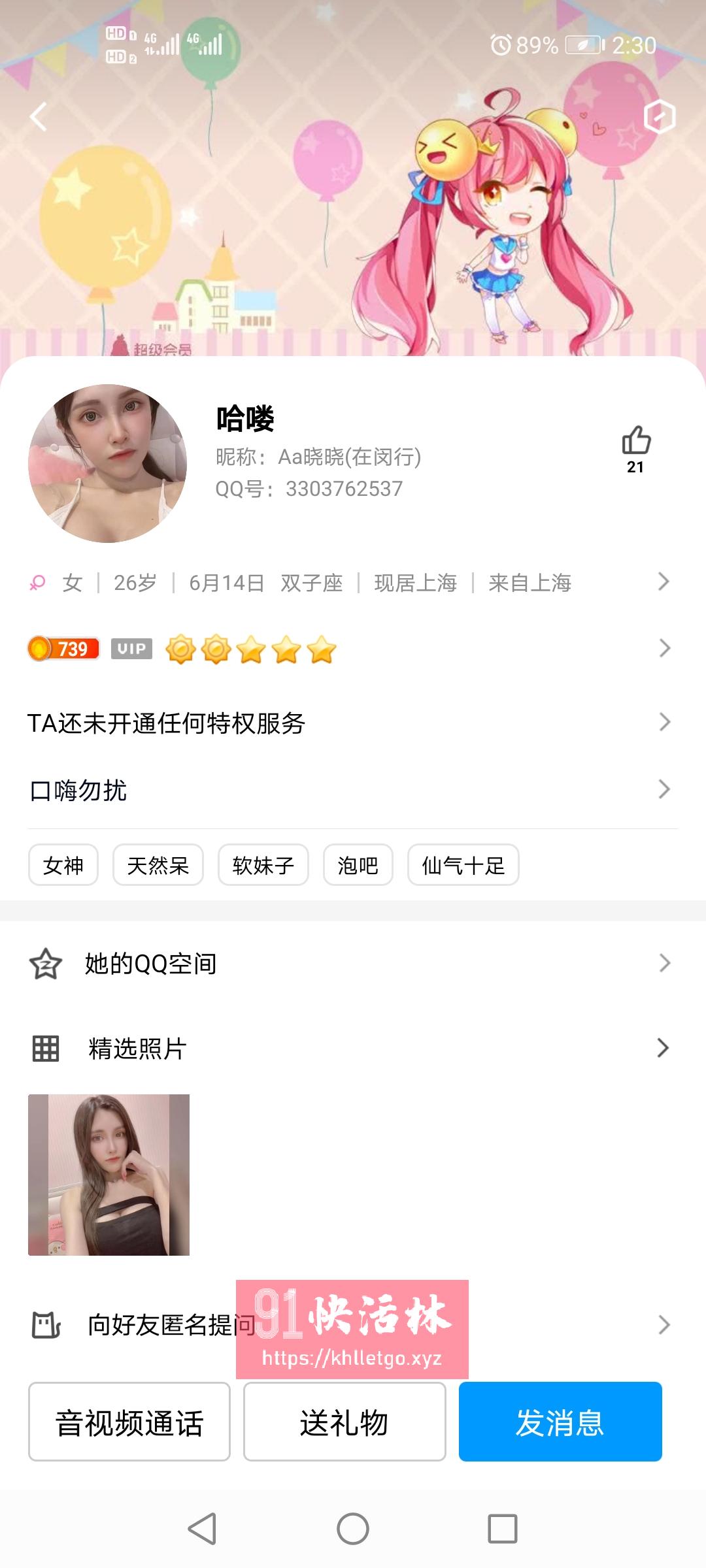The width and height of the screenshot is (706, 1568).
Task: Select the 泡吧 tag
Action: (357, 864)
